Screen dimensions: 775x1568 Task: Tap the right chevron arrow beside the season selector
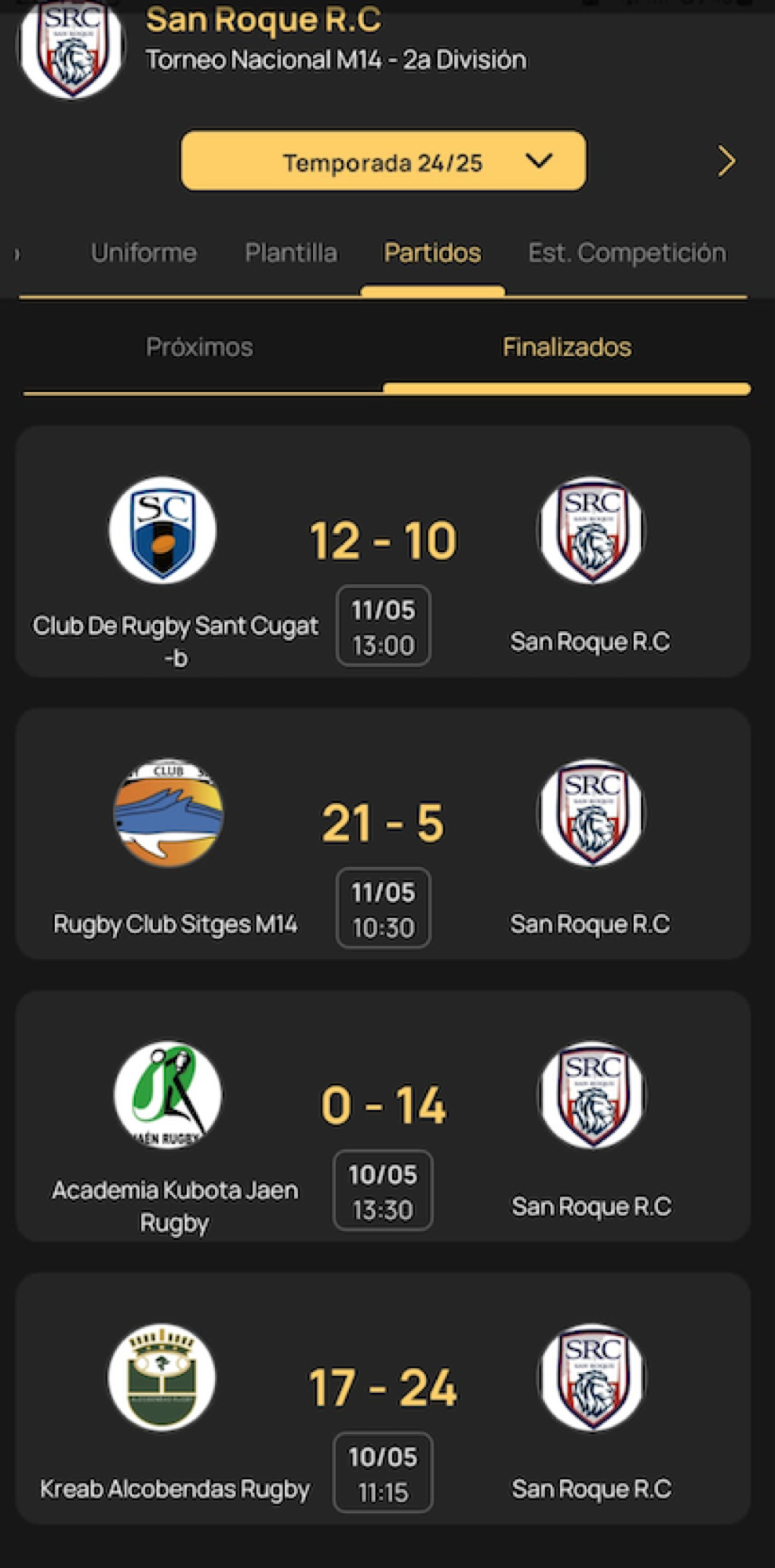(726, 161)
